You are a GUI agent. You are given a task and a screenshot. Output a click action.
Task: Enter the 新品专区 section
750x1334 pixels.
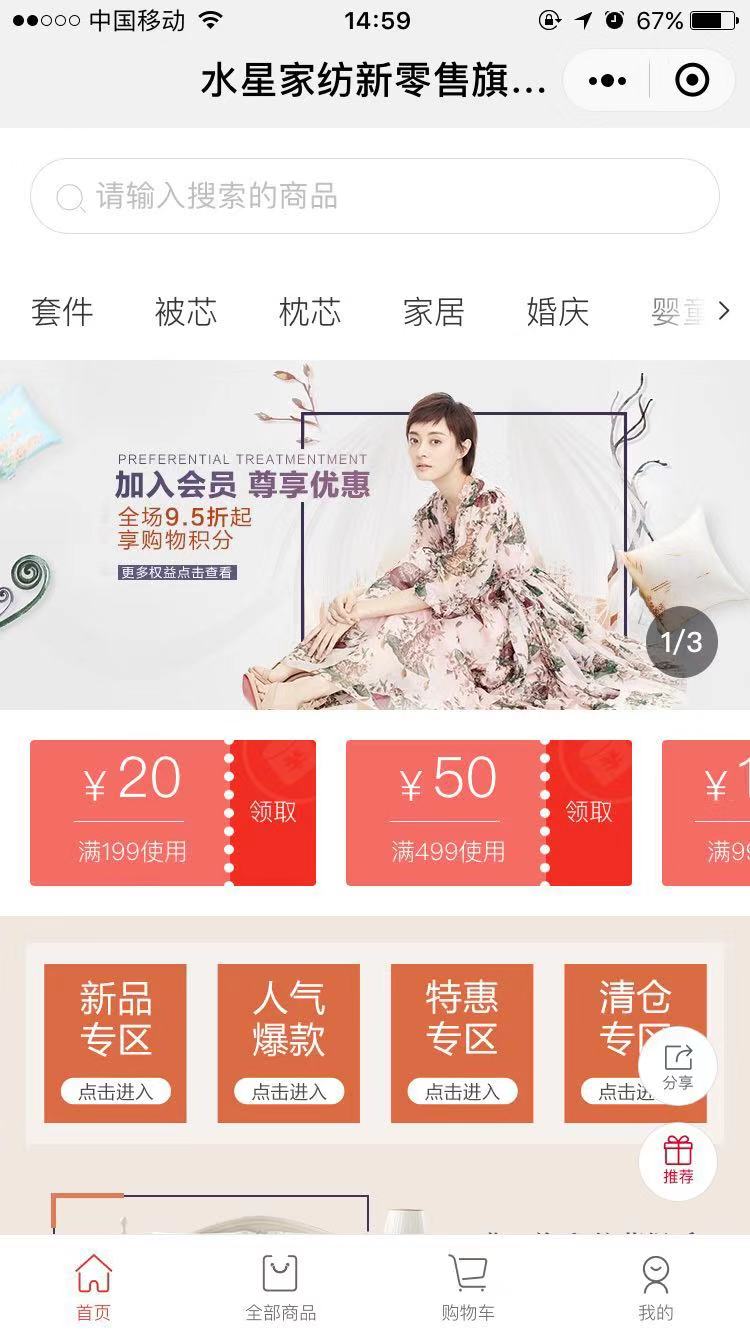click(x=115, y=1091)
